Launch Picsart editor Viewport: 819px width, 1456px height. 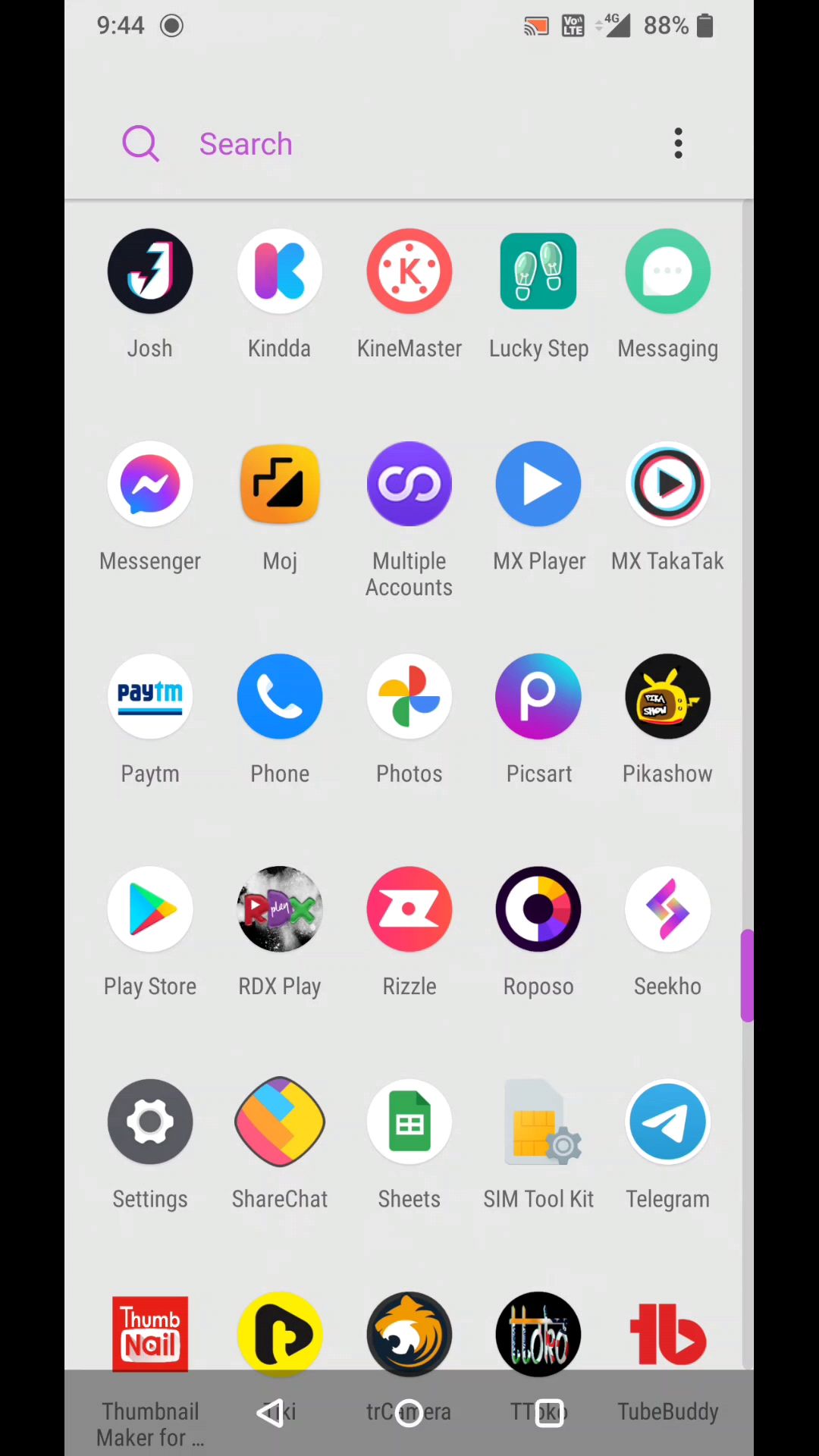pos(538,696)
